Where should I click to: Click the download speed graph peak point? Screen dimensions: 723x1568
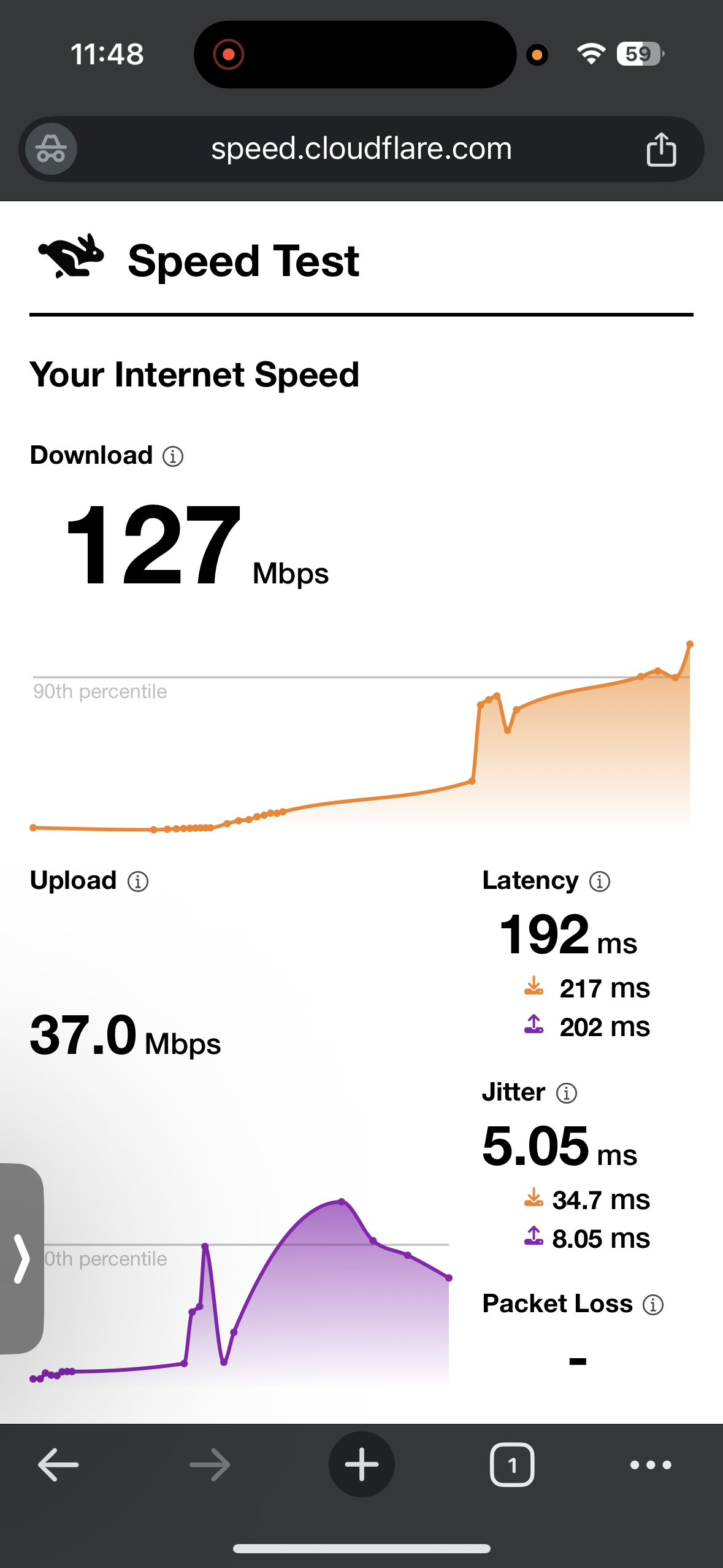coord(689,643)
